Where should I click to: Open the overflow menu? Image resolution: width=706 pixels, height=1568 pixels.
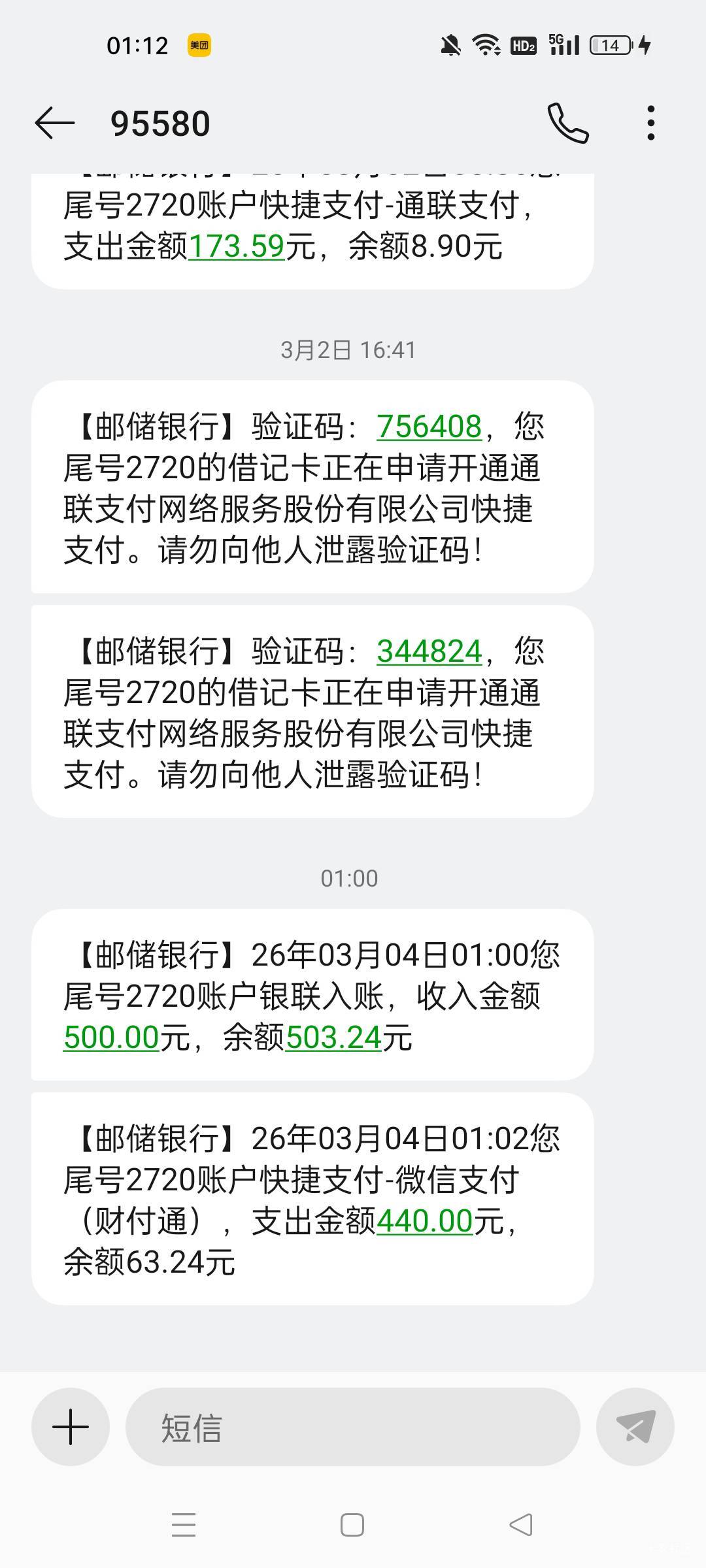(x=650, y=123)
